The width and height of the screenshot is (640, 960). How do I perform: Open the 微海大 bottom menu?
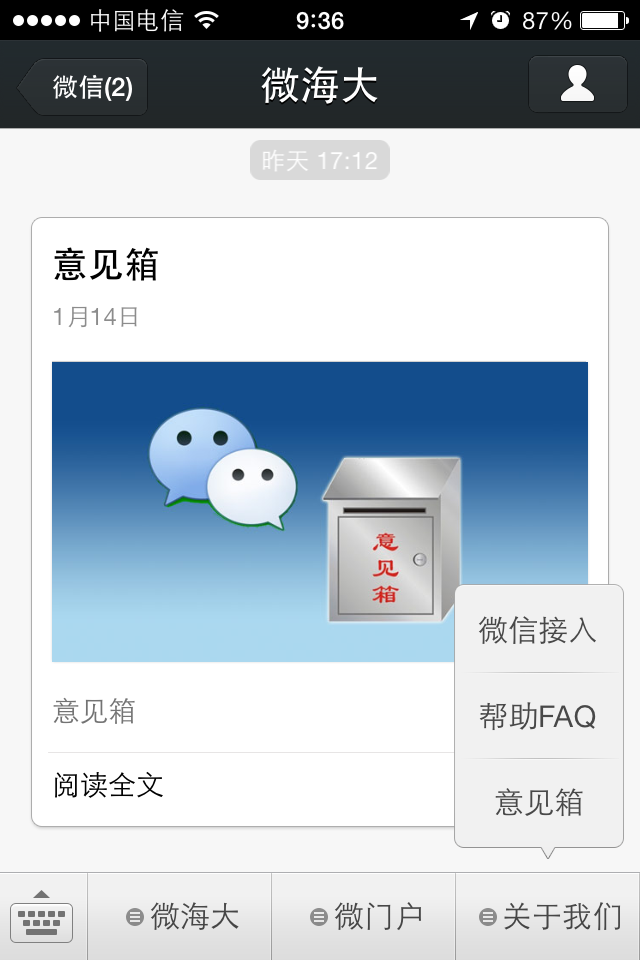[x=181, y=916]
